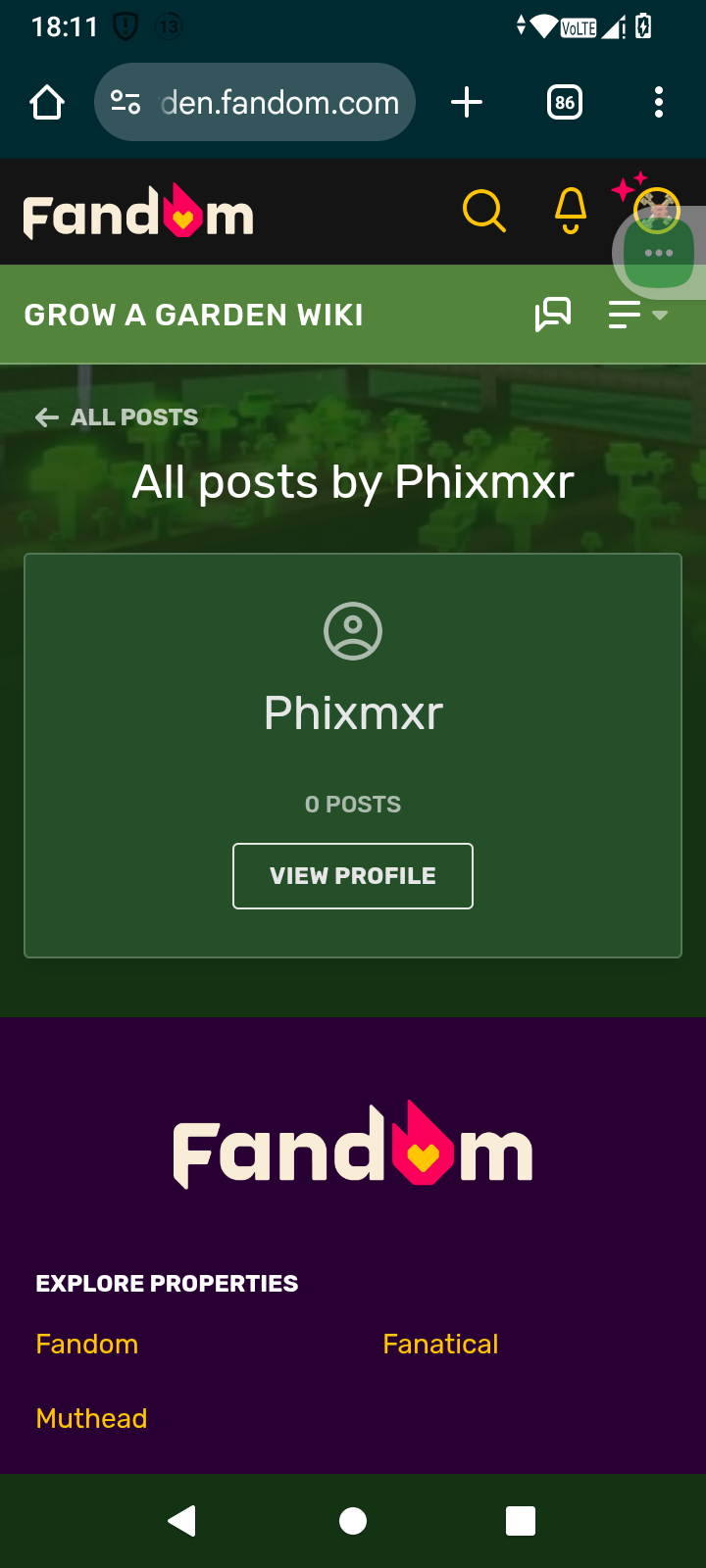Tap the fandom.com address bar
Image resolution: width=706 pixels, height=1568 pixels.
pos(278,102)
